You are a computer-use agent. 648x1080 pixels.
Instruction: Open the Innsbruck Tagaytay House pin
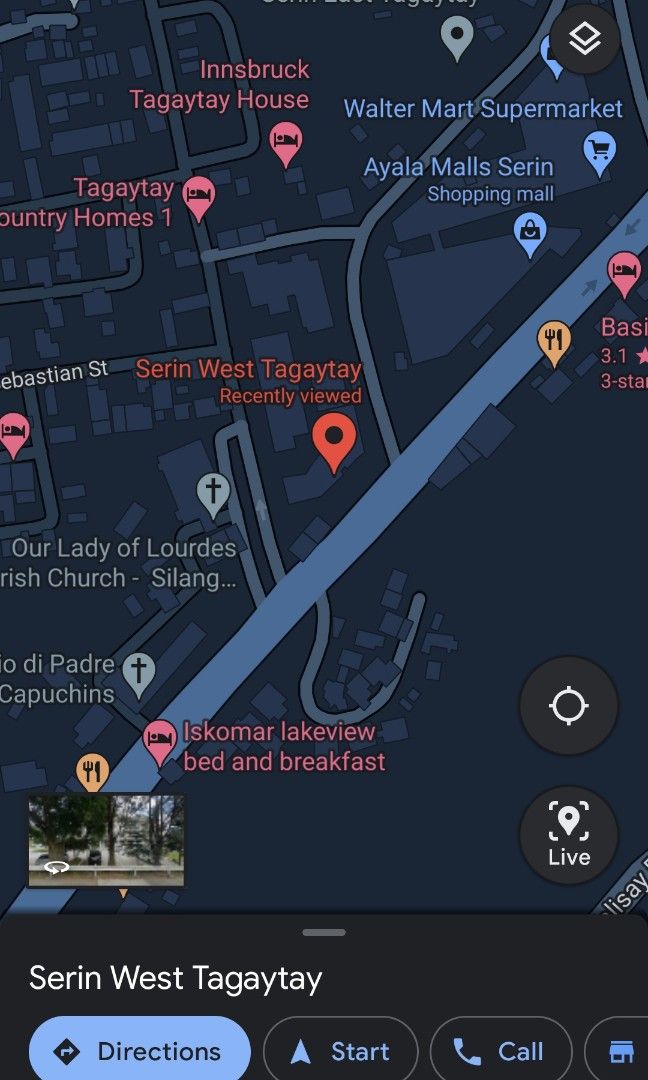tap(286, 144)
